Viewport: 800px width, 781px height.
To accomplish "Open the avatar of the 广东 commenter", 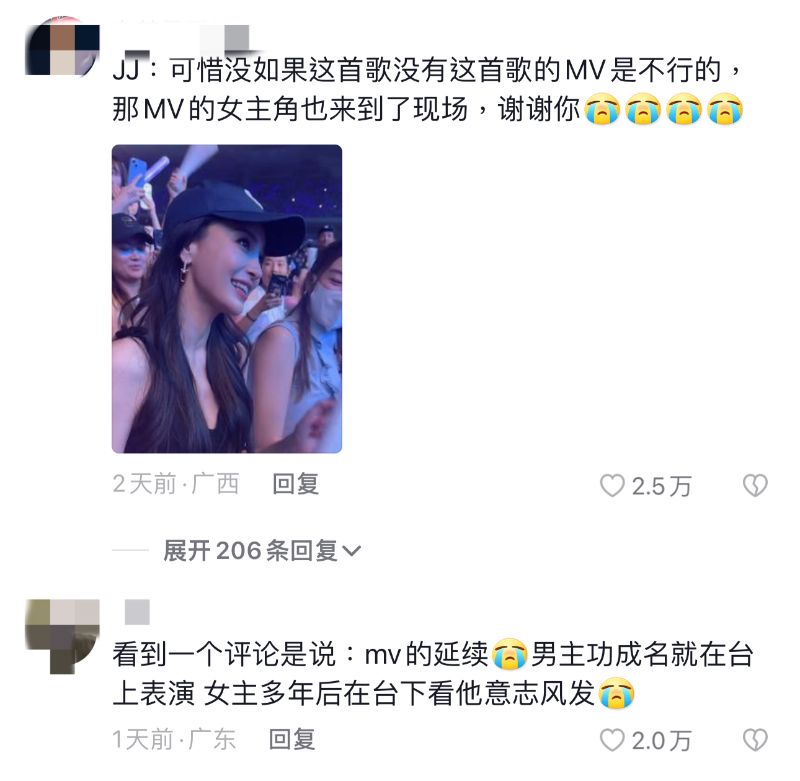I will tap(61, 632).
